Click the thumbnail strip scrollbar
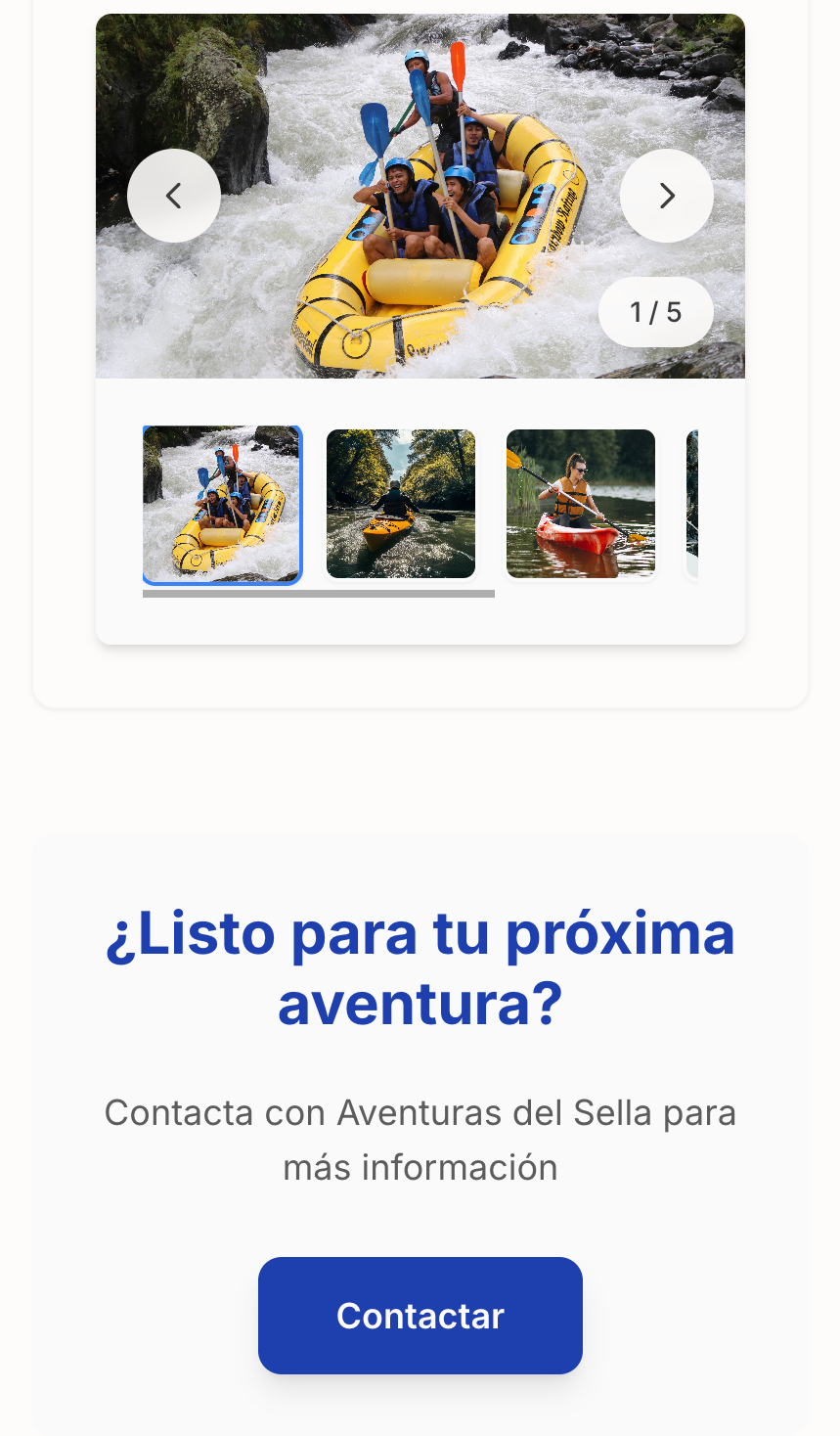Image resolution: width=840 pixels, height=1436 pixels. click(318, 593)
